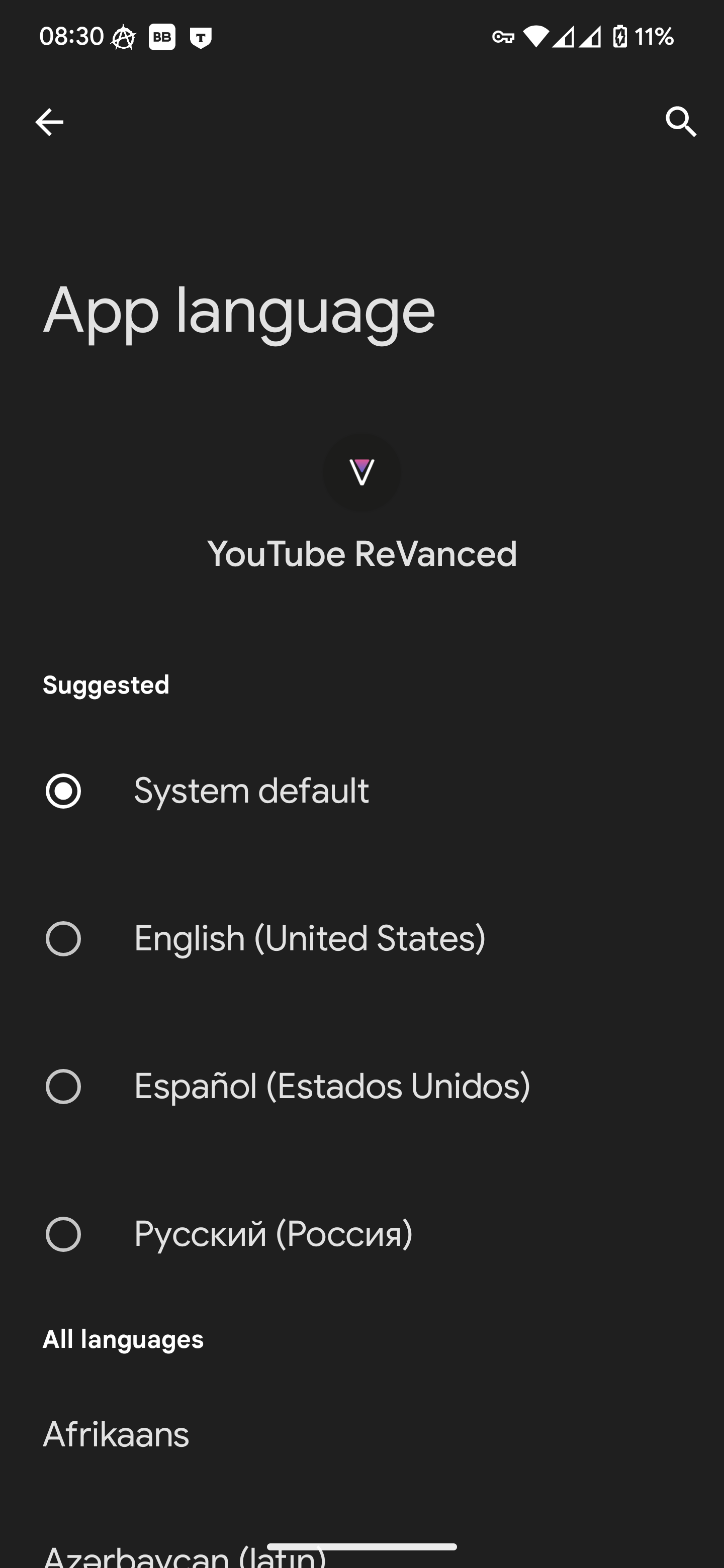This screenshot has height=1568, width=724.
Task: Tap the battery indicator in status bar
Action: click(x=620, y=38)
